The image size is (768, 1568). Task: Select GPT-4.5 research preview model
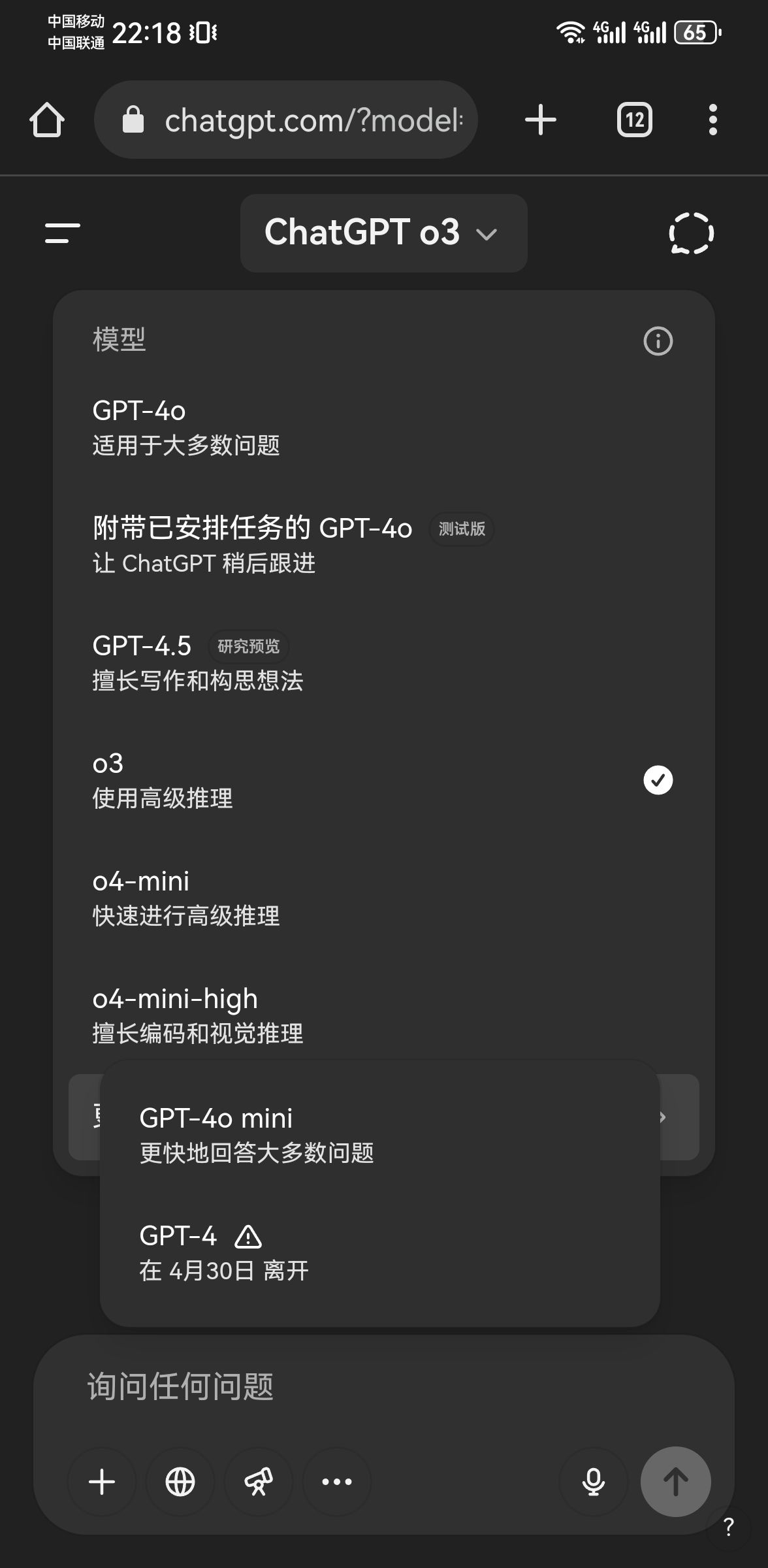pos(384,663)
